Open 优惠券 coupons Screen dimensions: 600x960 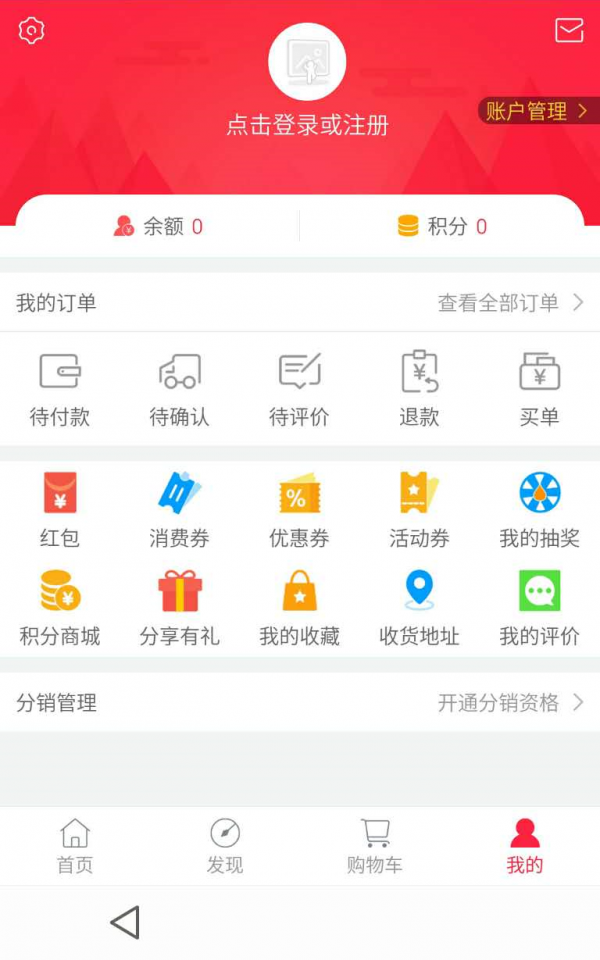coord(299,510)
